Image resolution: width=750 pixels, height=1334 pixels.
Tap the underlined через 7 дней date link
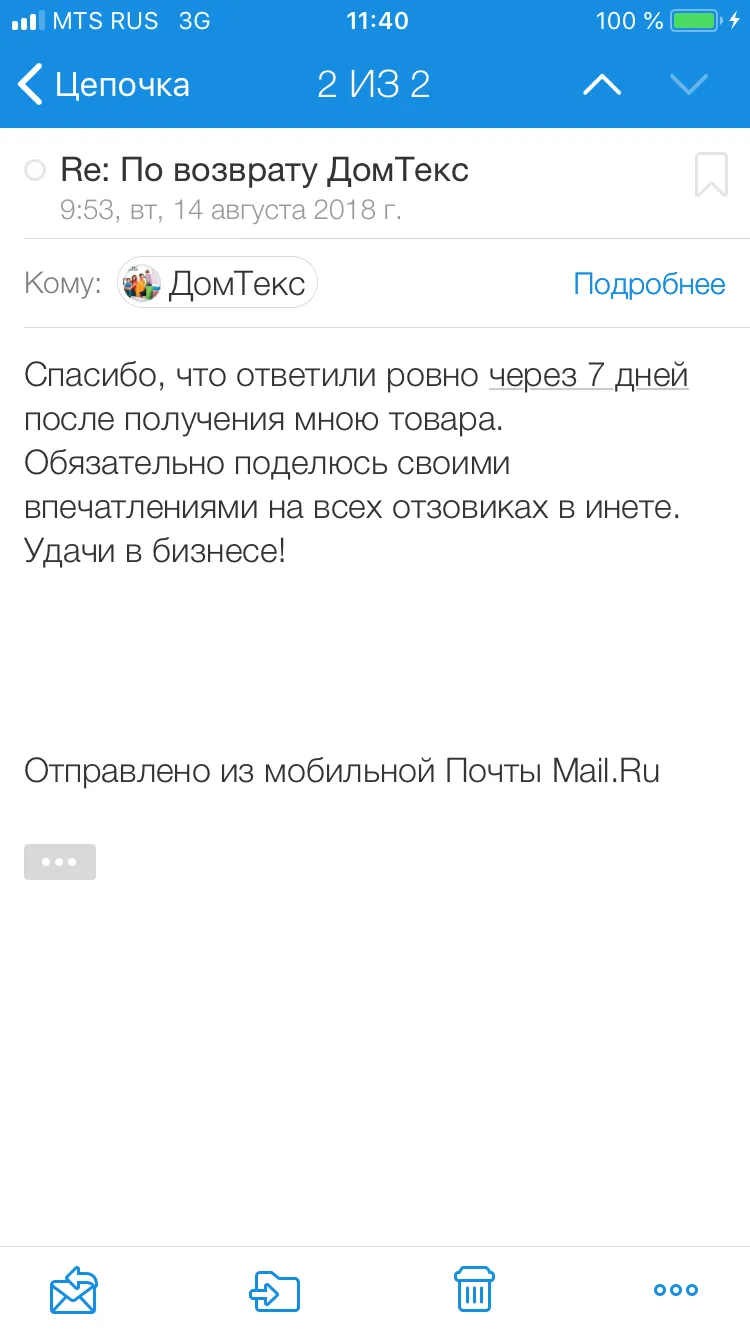click(x=589, y=376)
